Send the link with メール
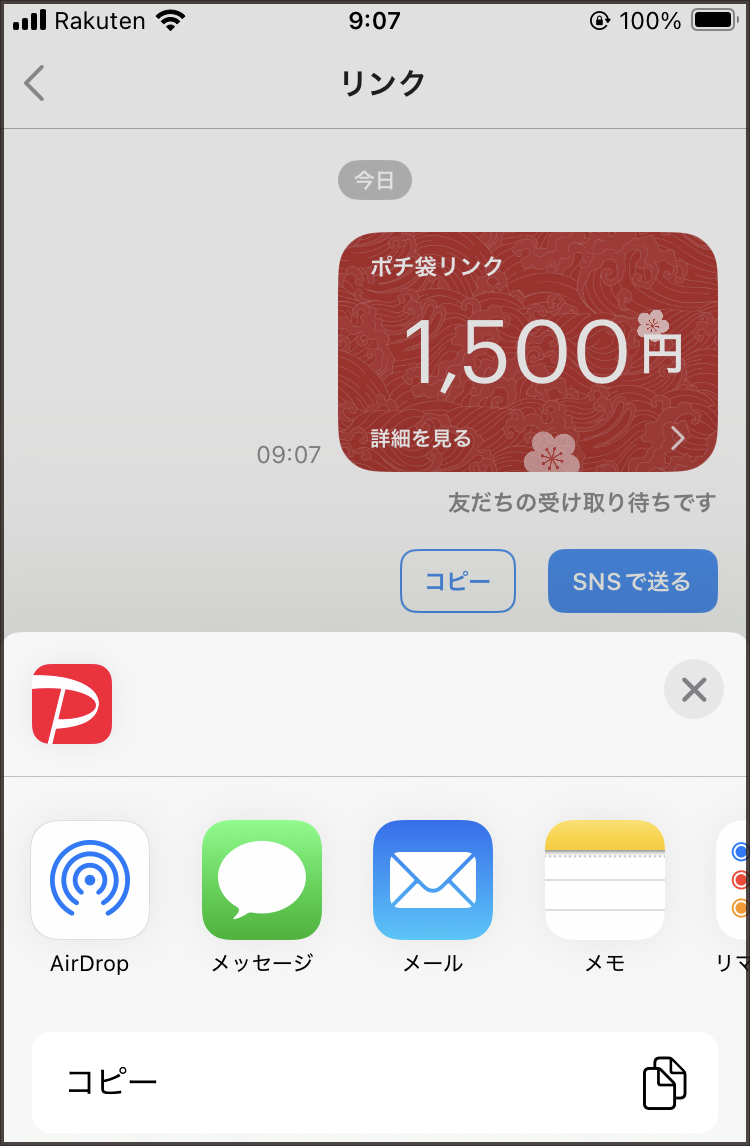Viewport: 750px width, 1146px height. click(x=433, y=880)
